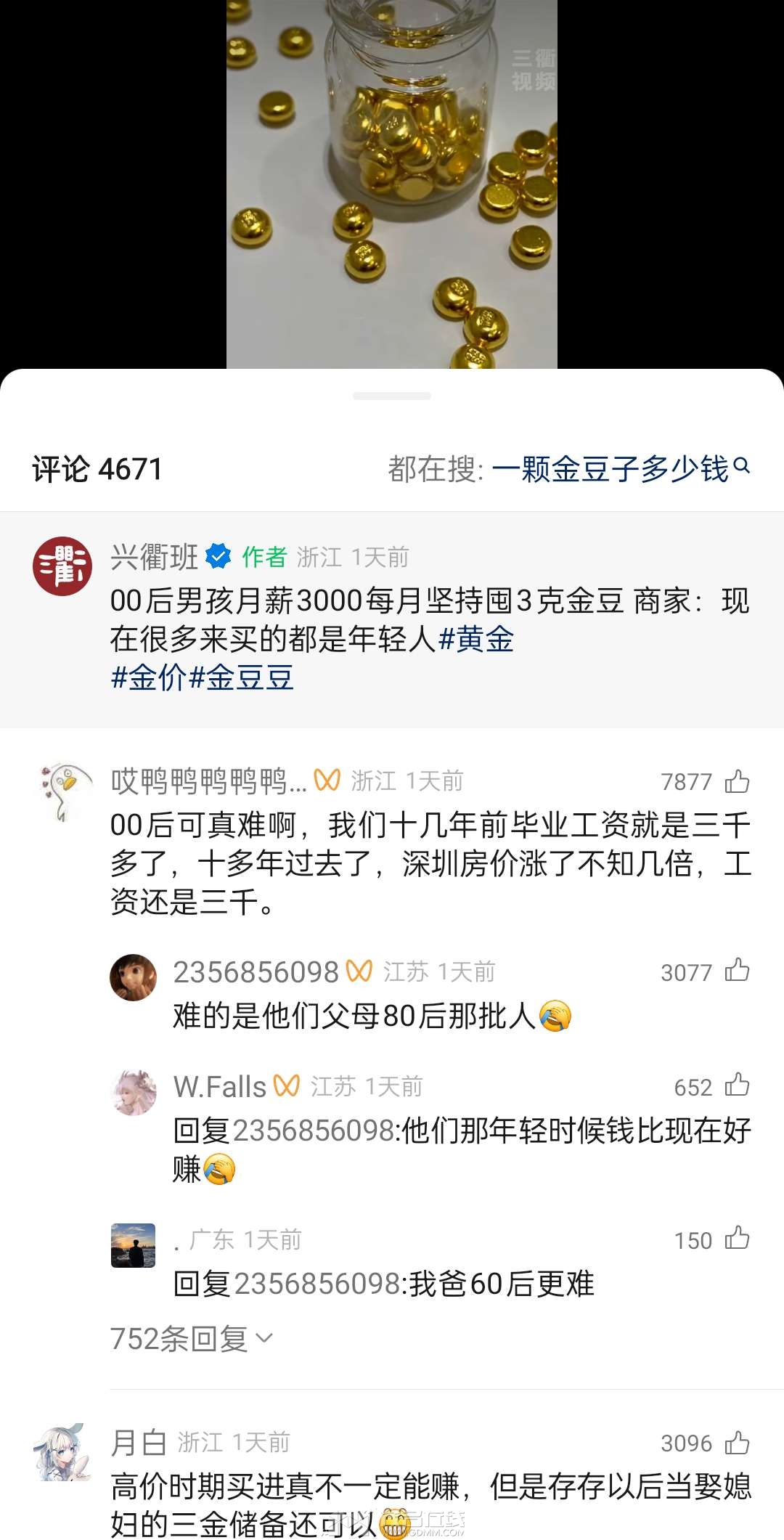The height and width of the screenshot is (1540, 784).
Task: Open the #黄金 hashtag
Action: (476, 640)
